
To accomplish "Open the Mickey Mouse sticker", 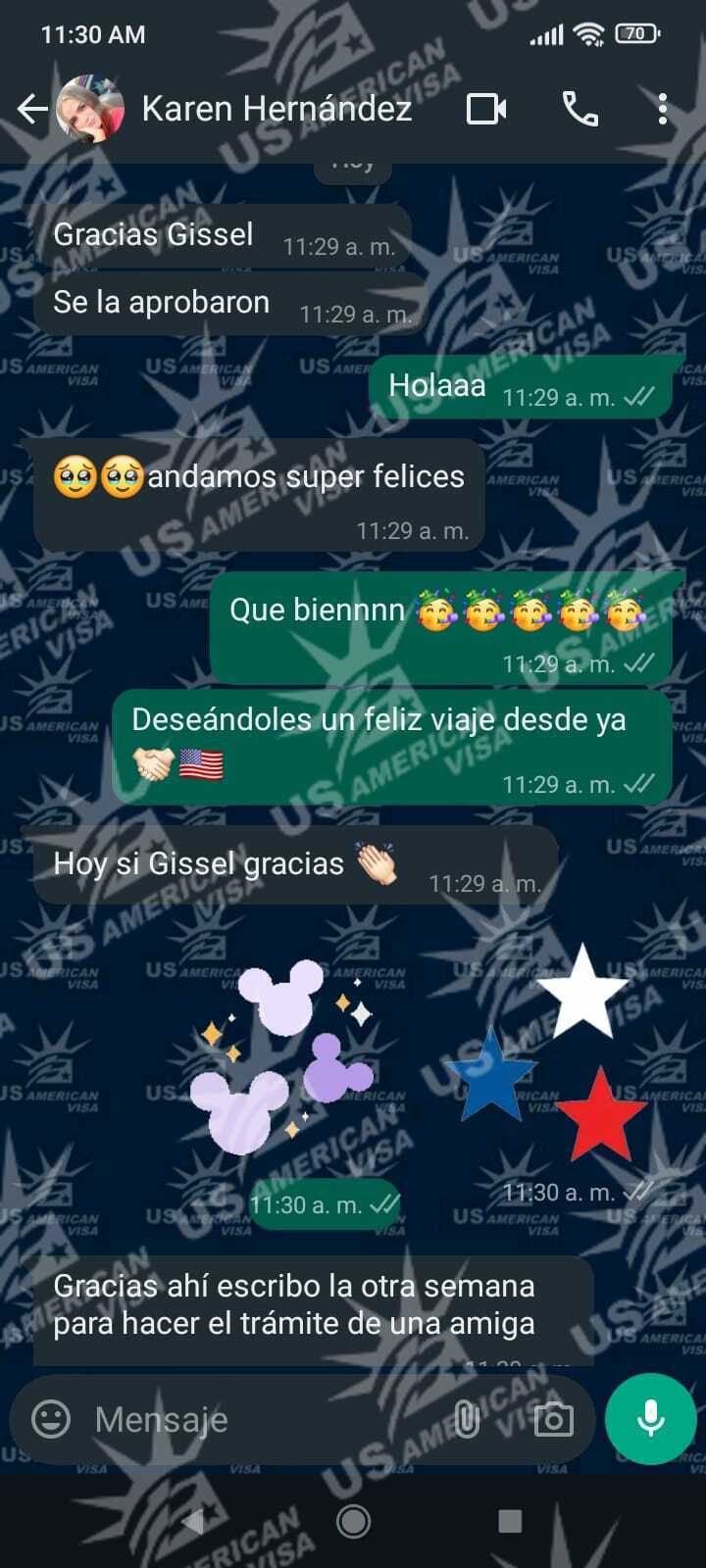I will pos(280,1058).
